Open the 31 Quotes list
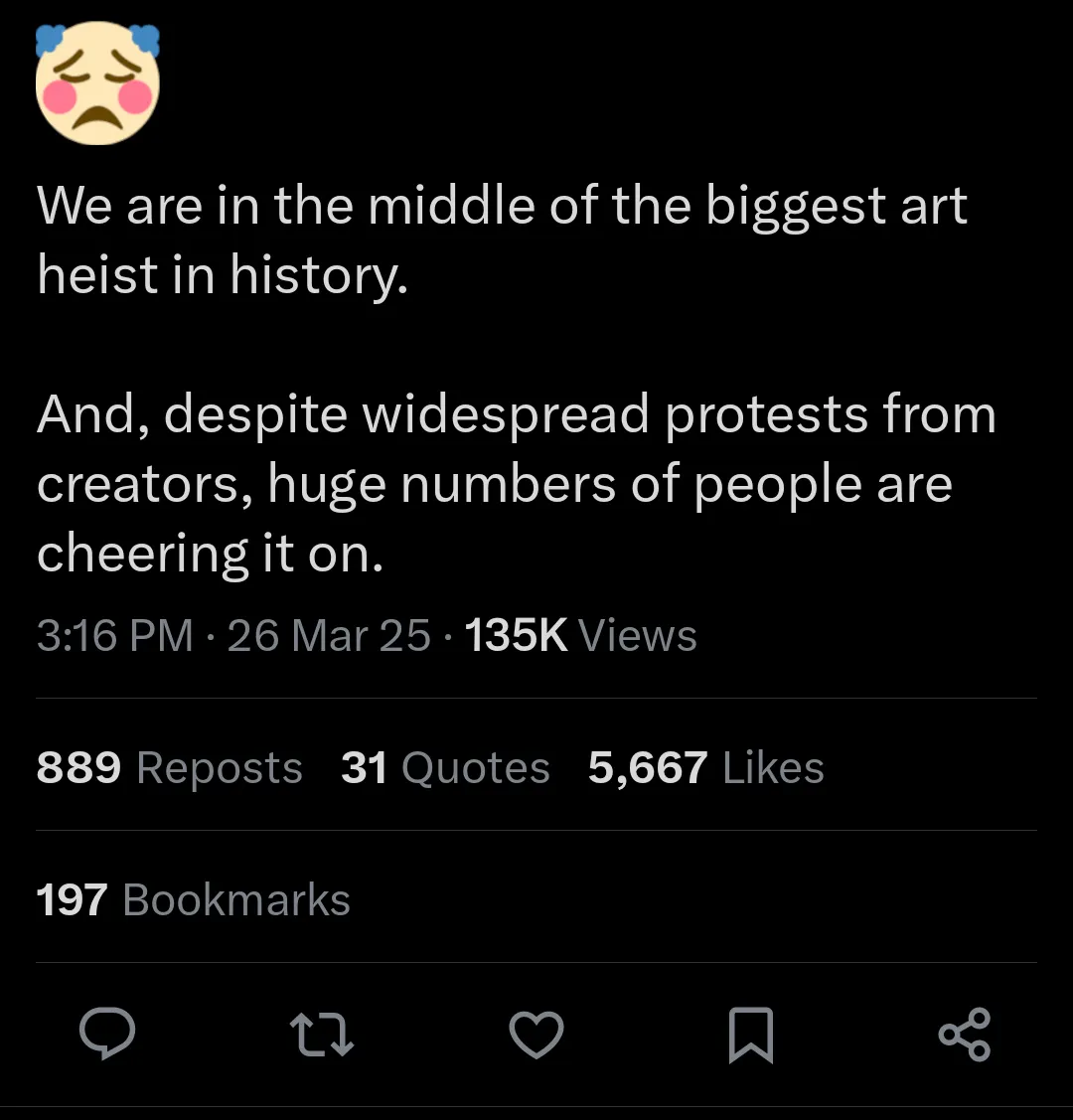 pos(444,768)
